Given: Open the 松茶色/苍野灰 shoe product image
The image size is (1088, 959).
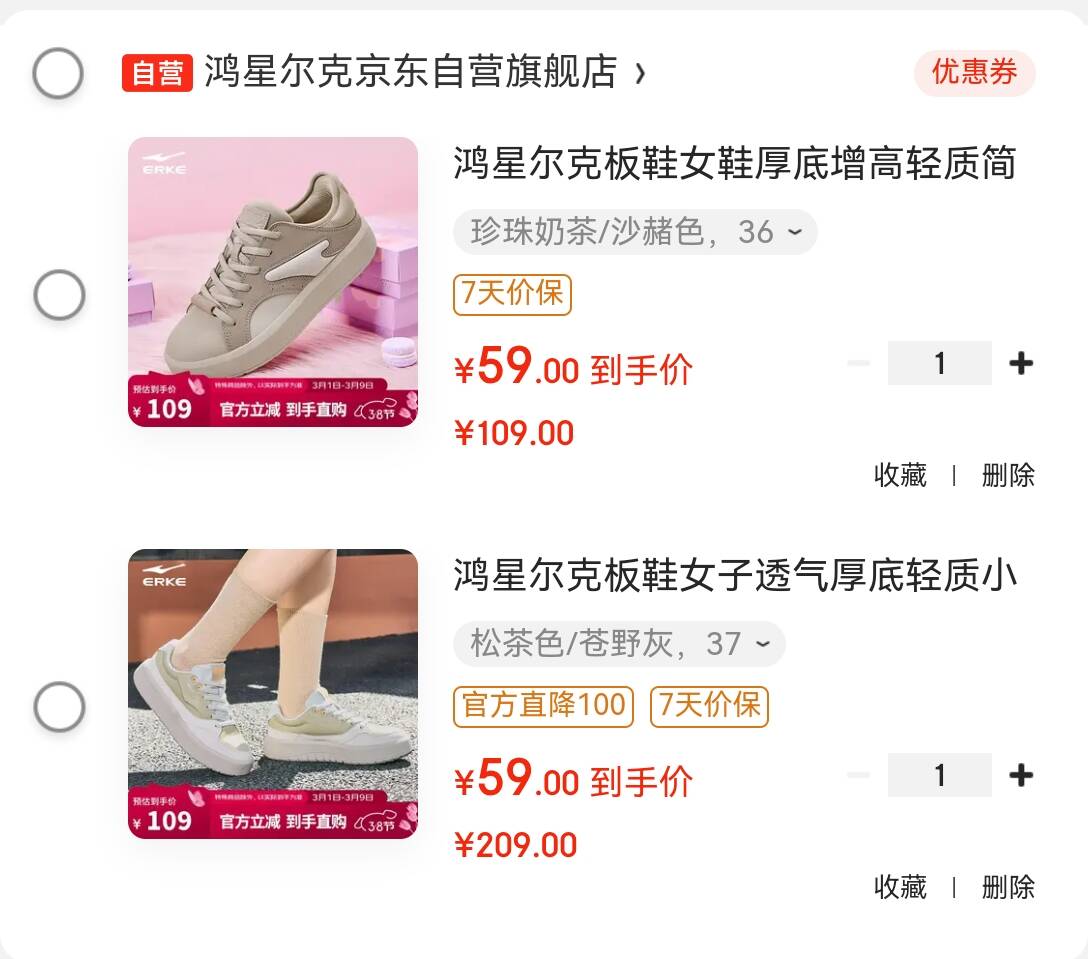Looking at the screenshot, I should (x=273, y=694).
